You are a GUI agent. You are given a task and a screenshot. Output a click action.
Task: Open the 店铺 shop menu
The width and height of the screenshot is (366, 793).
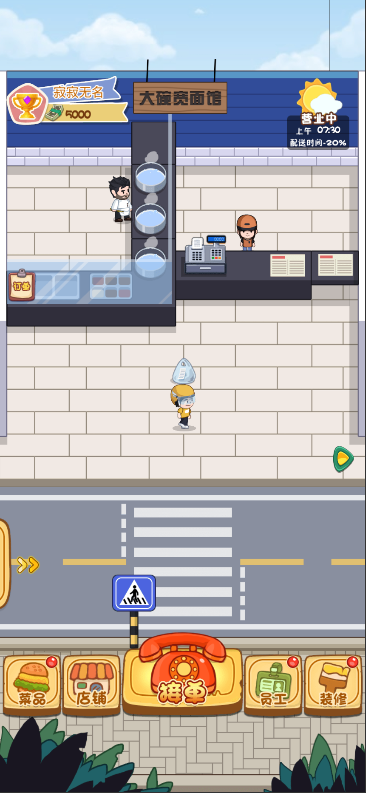pyautogui.click(x=92, y=685)
